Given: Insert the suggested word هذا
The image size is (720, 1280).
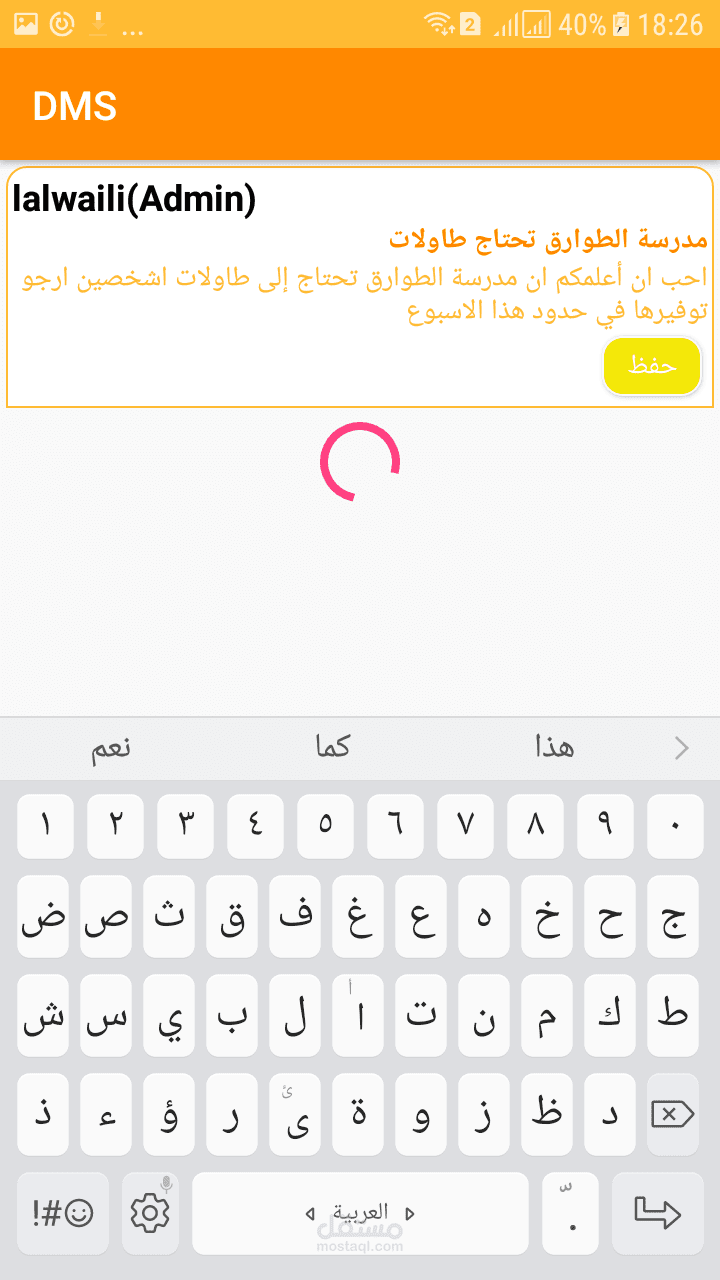Looking at the screenshot, I should click(x=554, y=748).
